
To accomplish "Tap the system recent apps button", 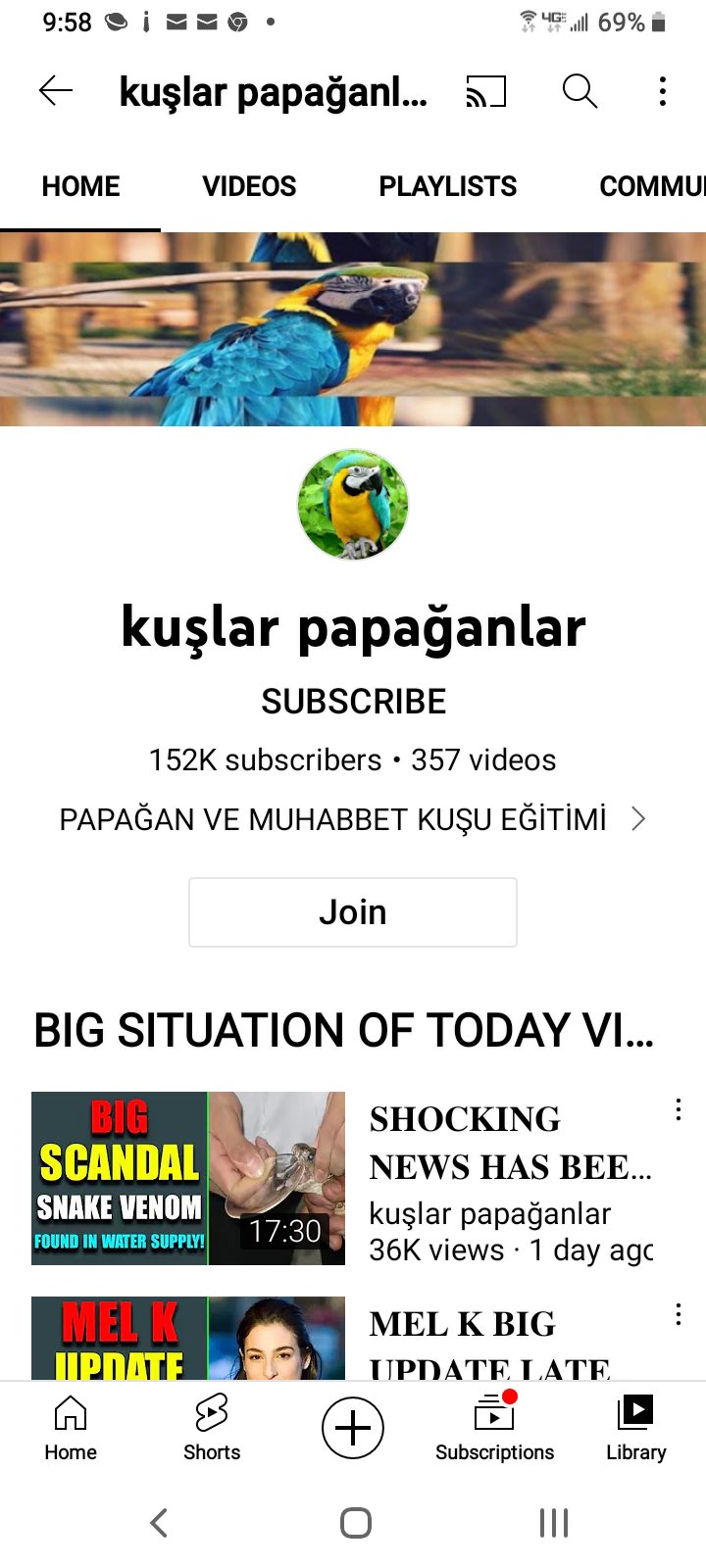I will tap(554, 1523).
